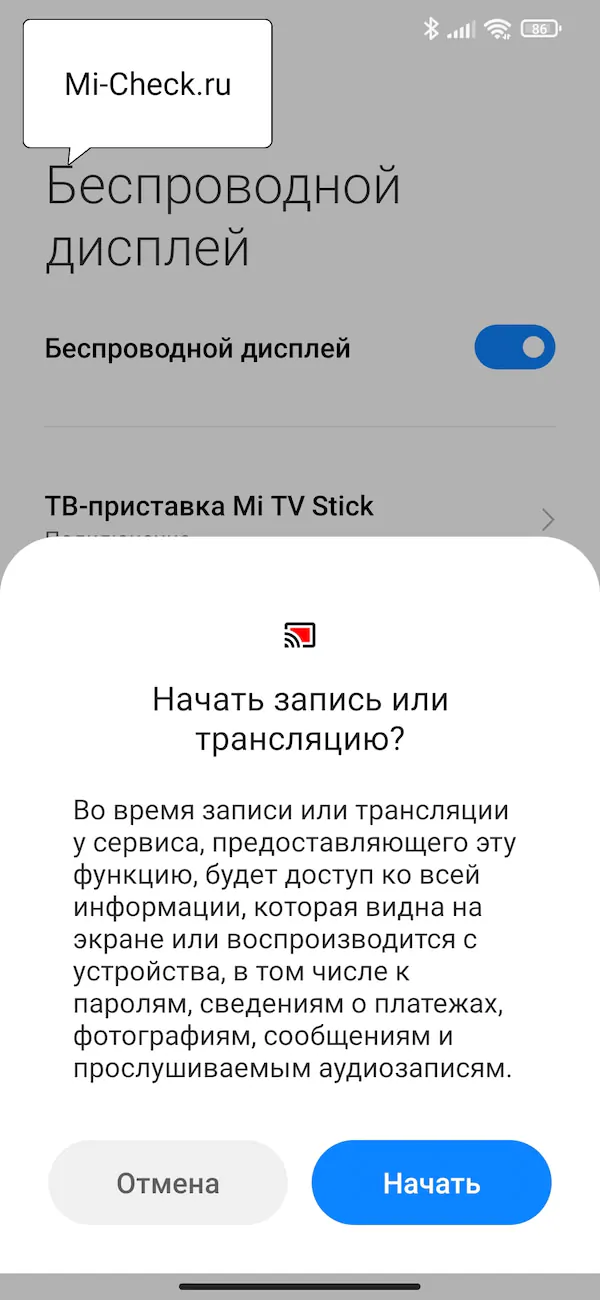Image resolution: width=600 pixels, height=1300 pixels.
Task: Tap Начать to start the broadcast
Action: [431, 1183]
